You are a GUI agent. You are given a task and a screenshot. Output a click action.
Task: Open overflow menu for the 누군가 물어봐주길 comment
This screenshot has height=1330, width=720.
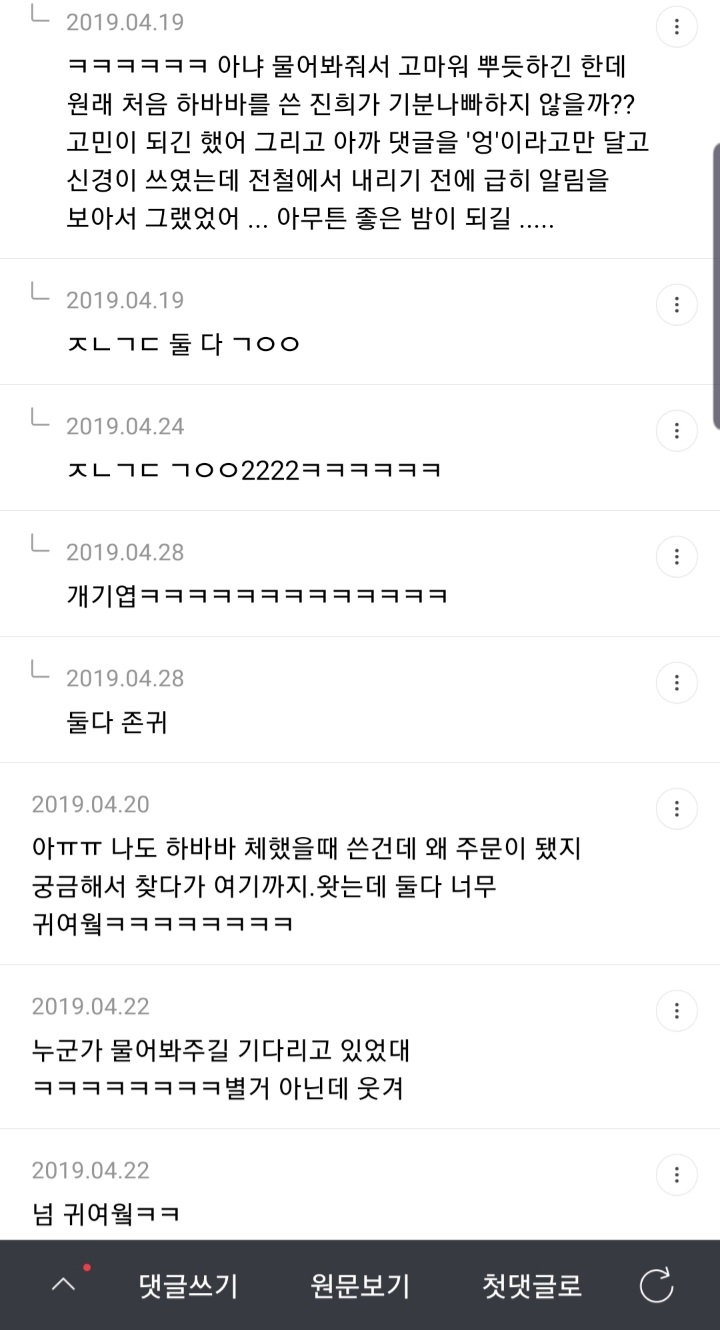click(677, 1010)
